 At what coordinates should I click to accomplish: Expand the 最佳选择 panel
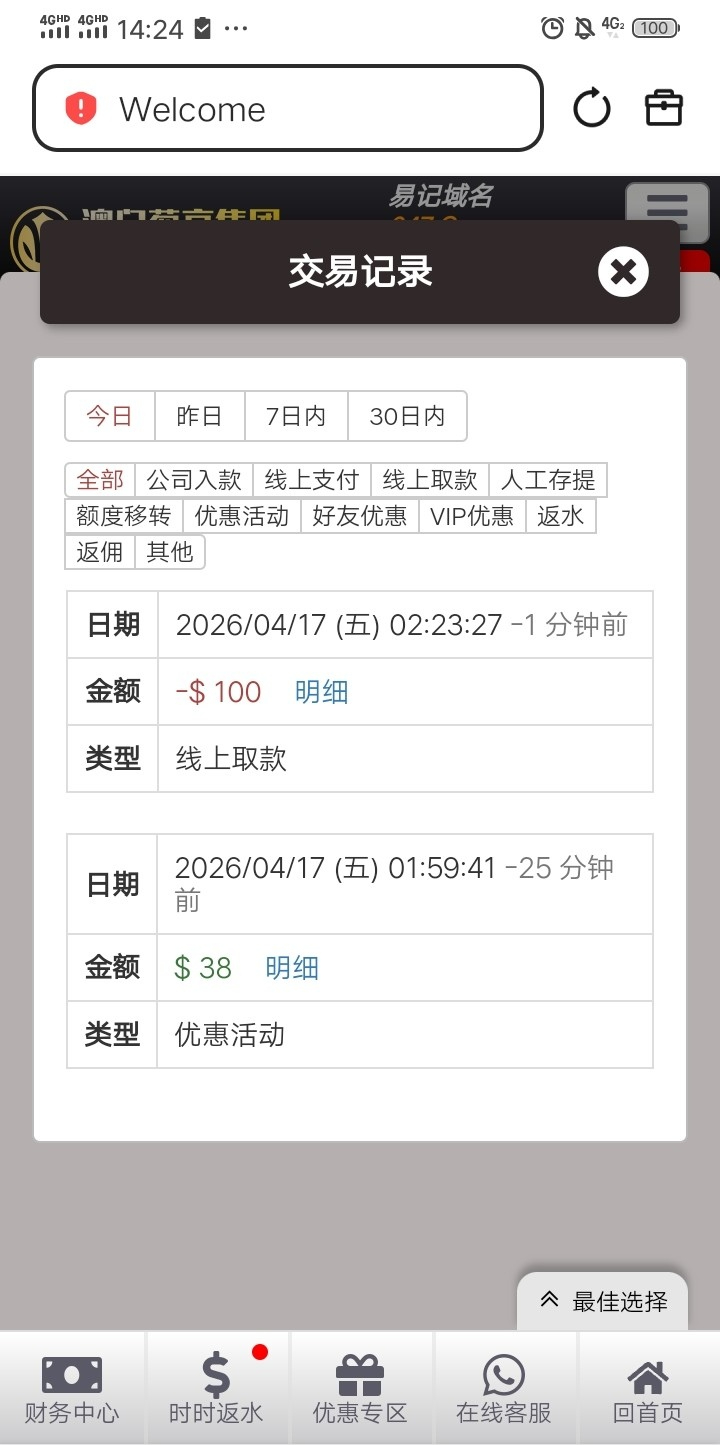[603, 1301]
